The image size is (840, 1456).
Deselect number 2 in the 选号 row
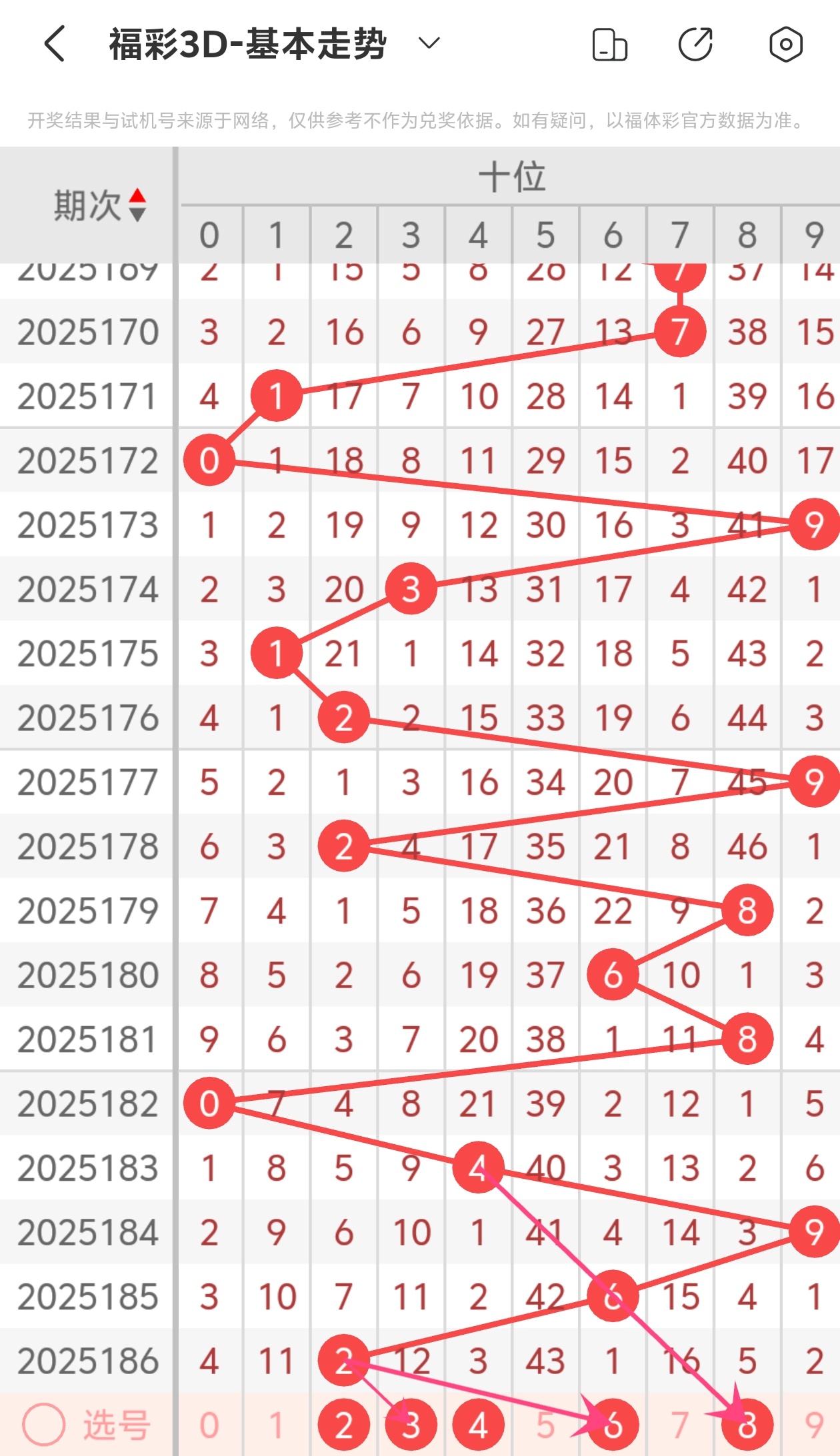click(x=344, y=1425)
